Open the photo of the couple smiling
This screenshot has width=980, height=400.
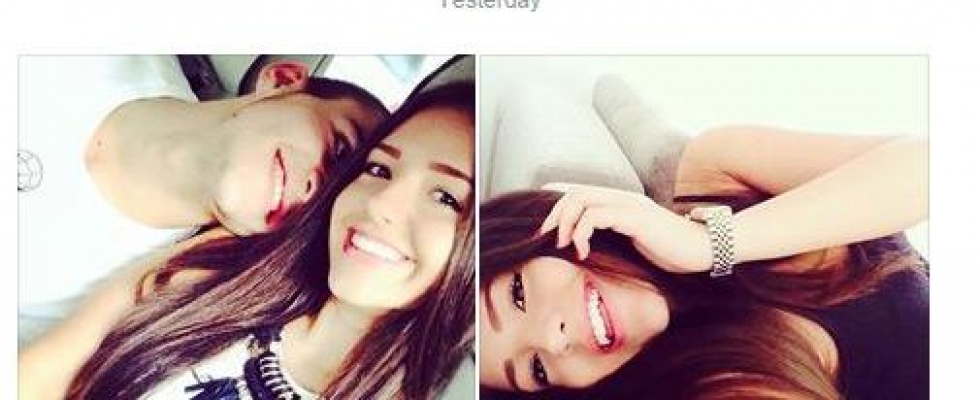[246, 227]
